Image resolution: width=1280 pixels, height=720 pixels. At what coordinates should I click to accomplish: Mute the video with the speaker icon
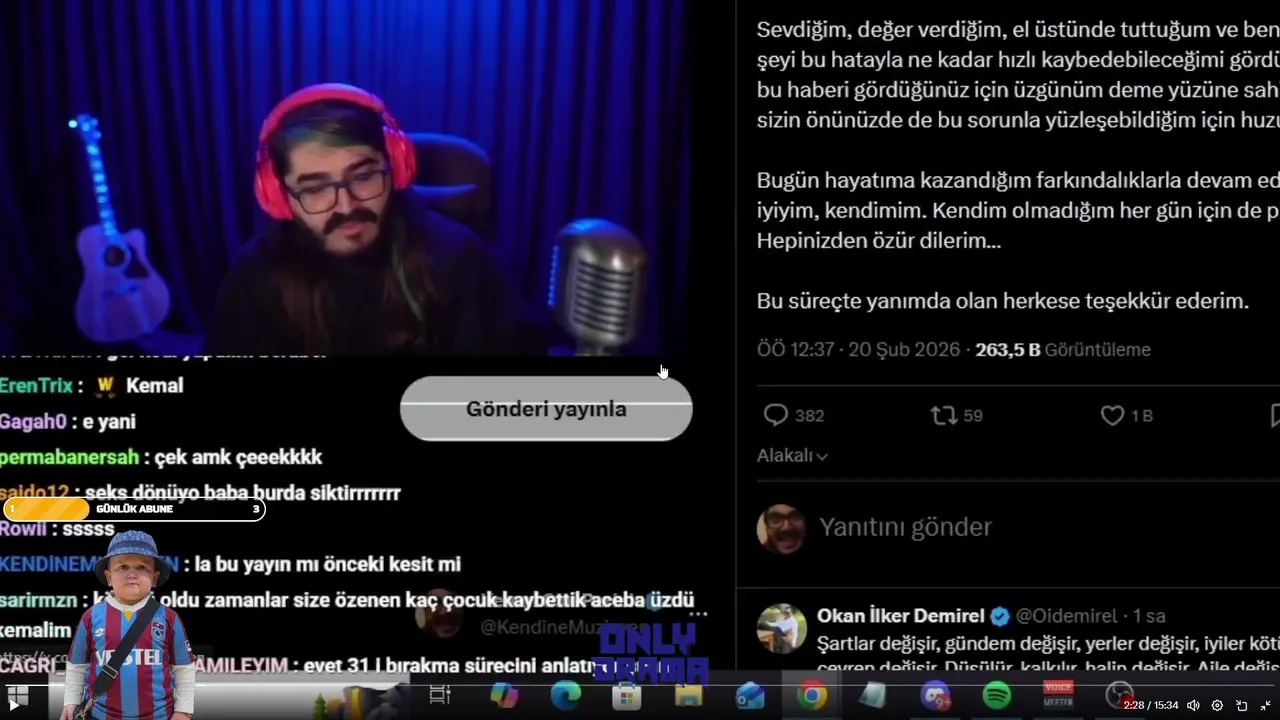click(1193, 705)
